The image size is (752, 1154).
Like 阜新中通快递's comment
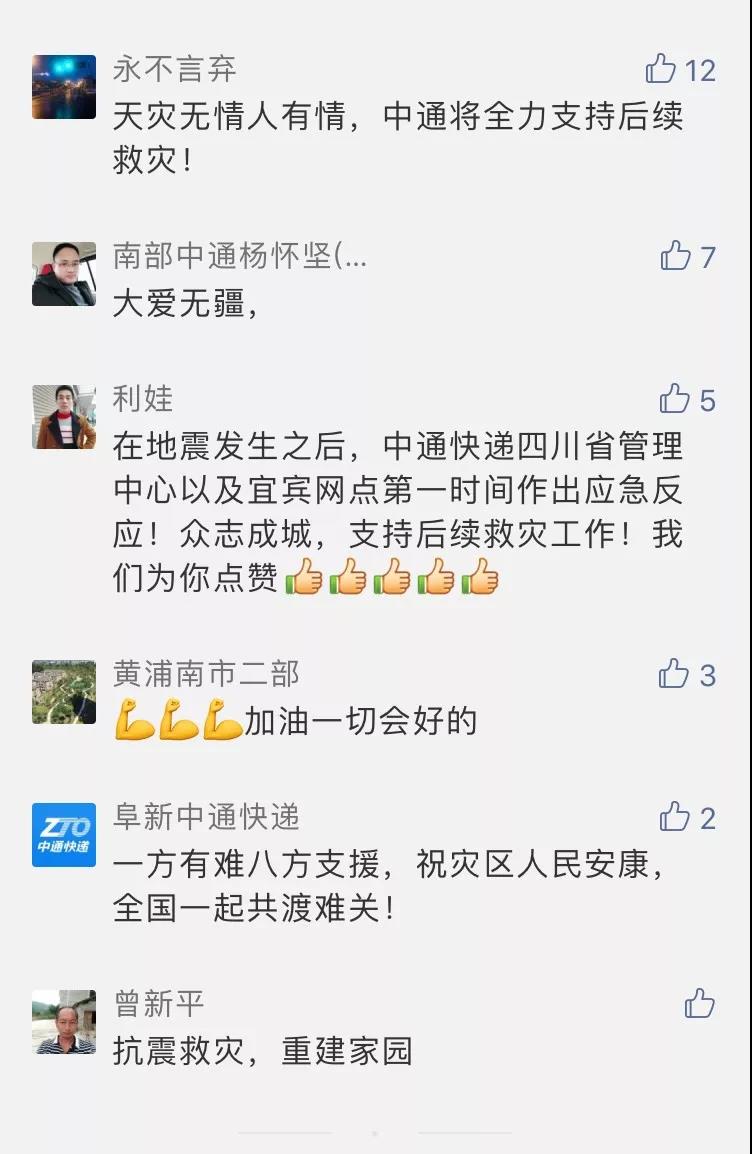click(674, 817)
